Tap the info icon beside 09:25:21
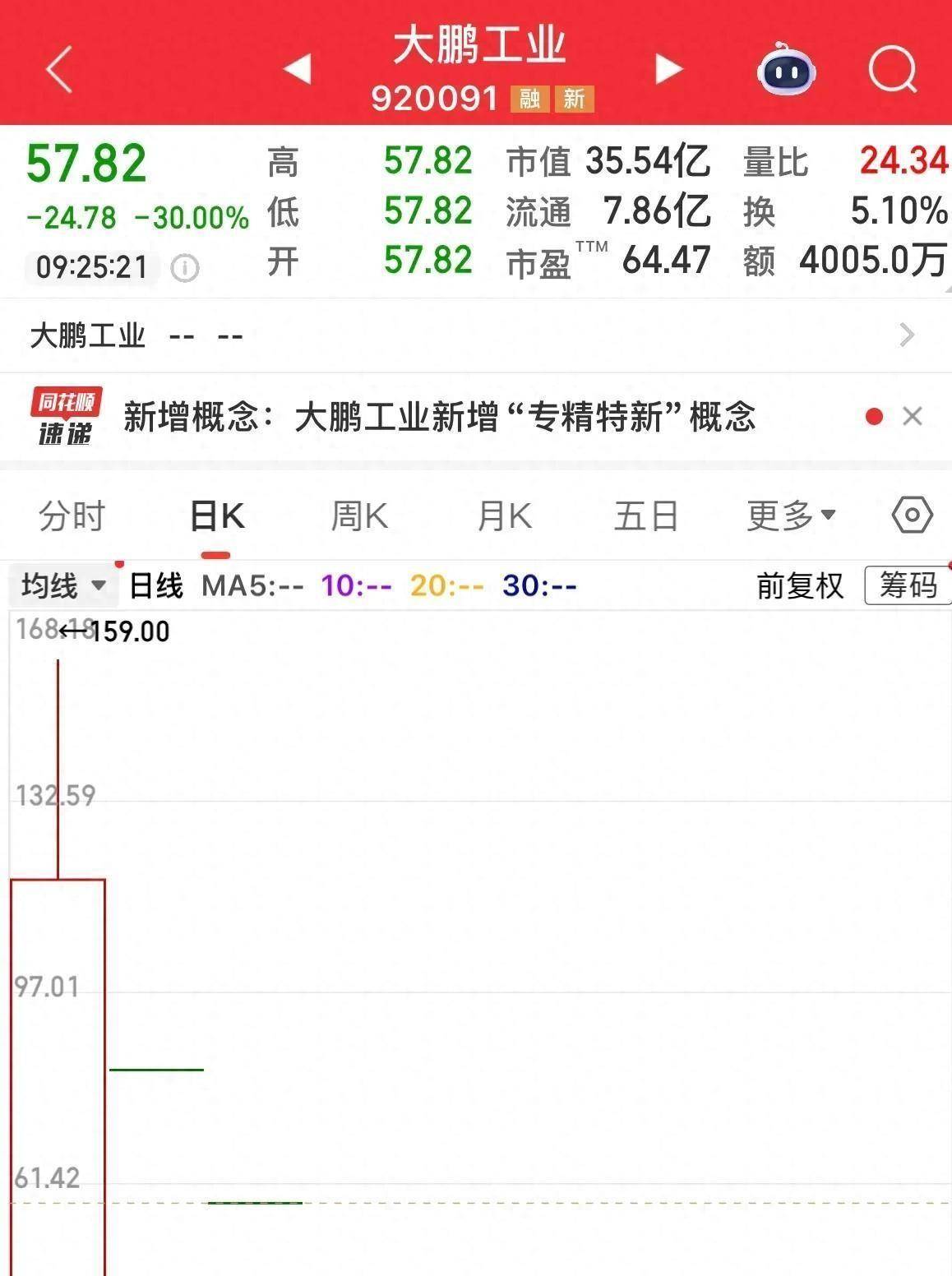Image resolution: width=952 pixels, height=1276 pixels. pyautogui.click(x=185, y=268)
